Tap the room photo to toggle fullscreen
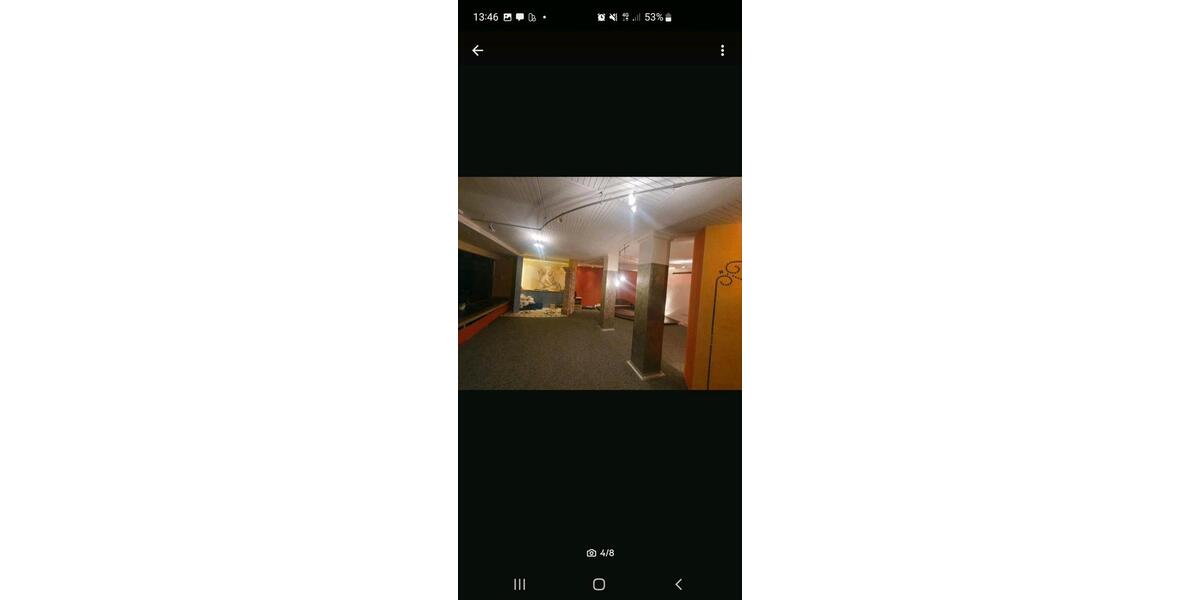Screen dimensions: 1200x600 coord(600,283)
